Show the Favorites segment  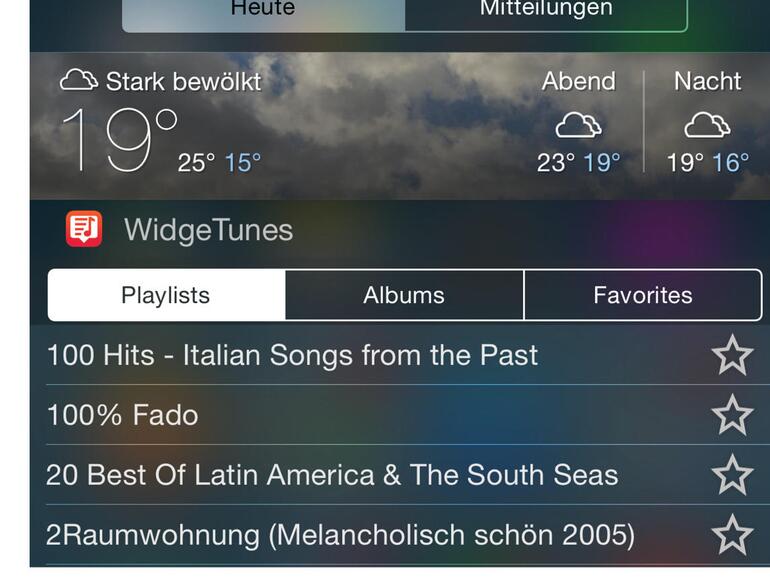[642, 295]
